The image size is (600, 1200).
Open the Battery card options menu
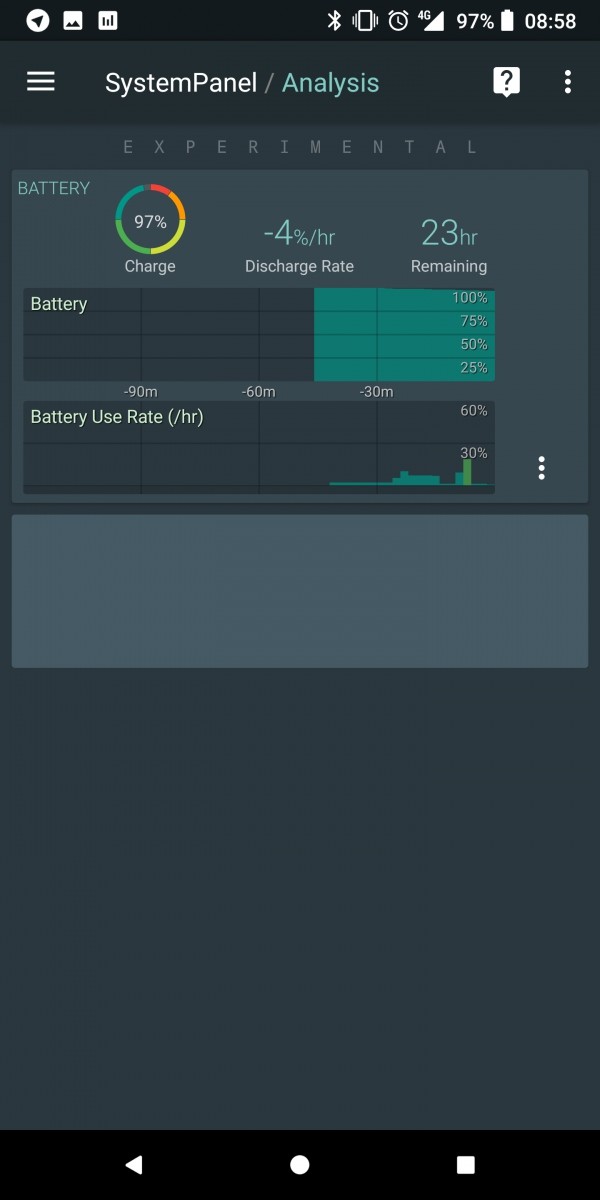[541, 468]
